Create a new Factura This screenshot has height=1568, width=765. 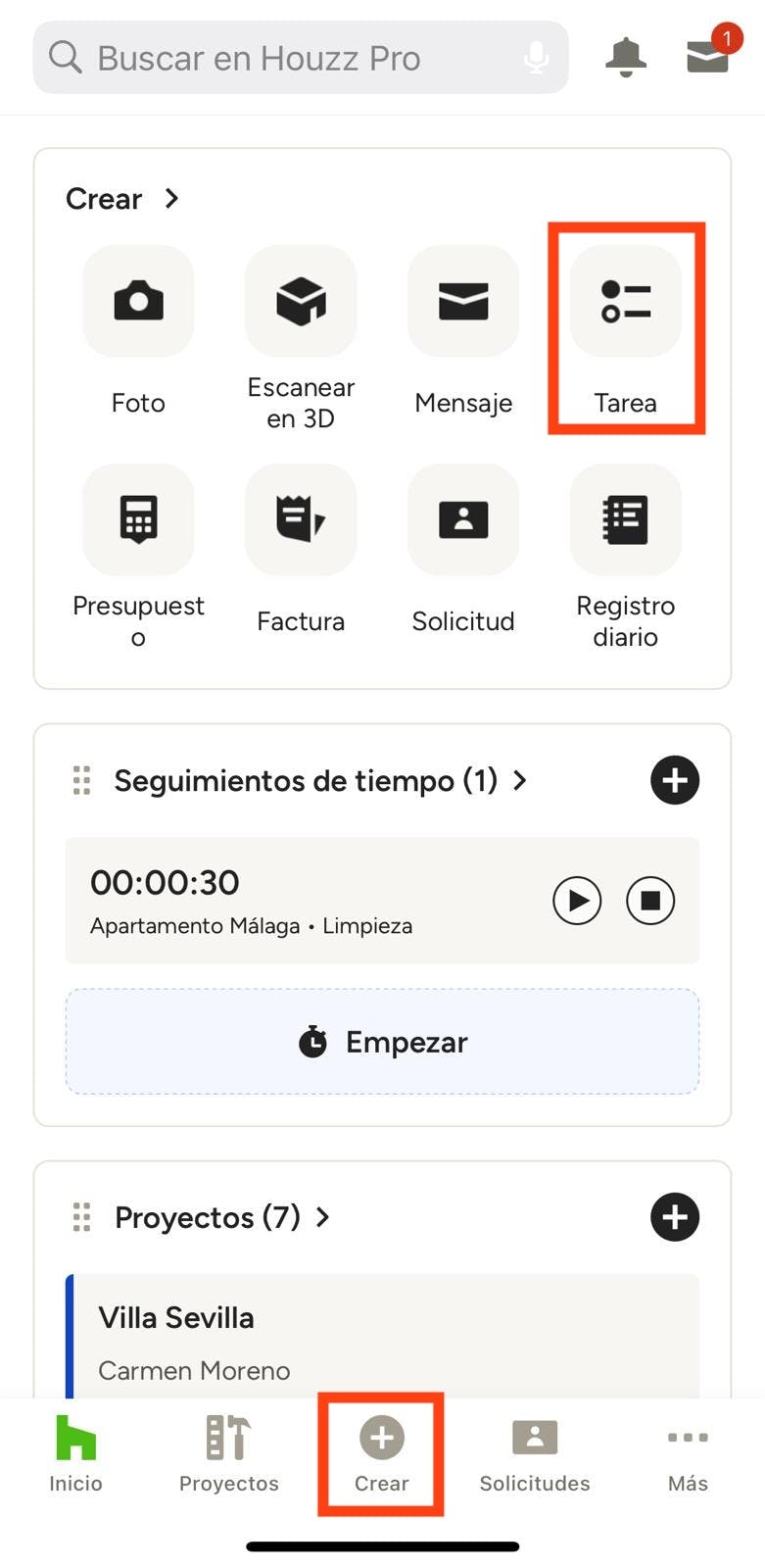(x=301, y=519)
